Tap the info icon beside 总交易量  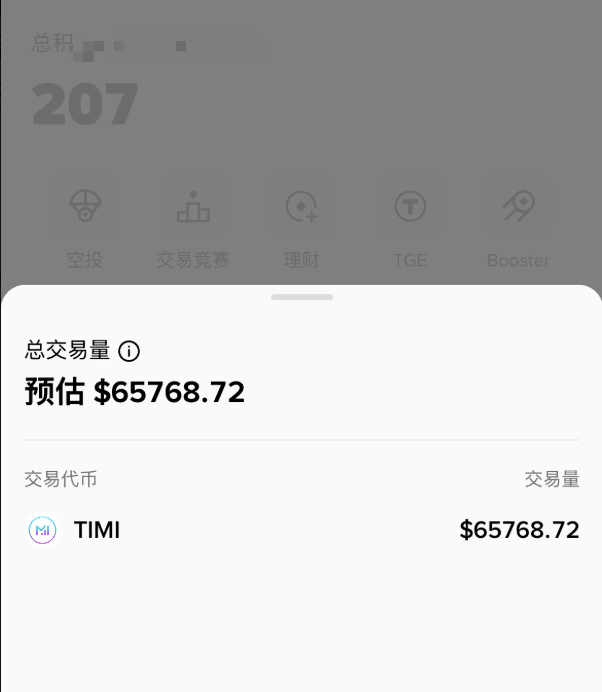point(129,351)
